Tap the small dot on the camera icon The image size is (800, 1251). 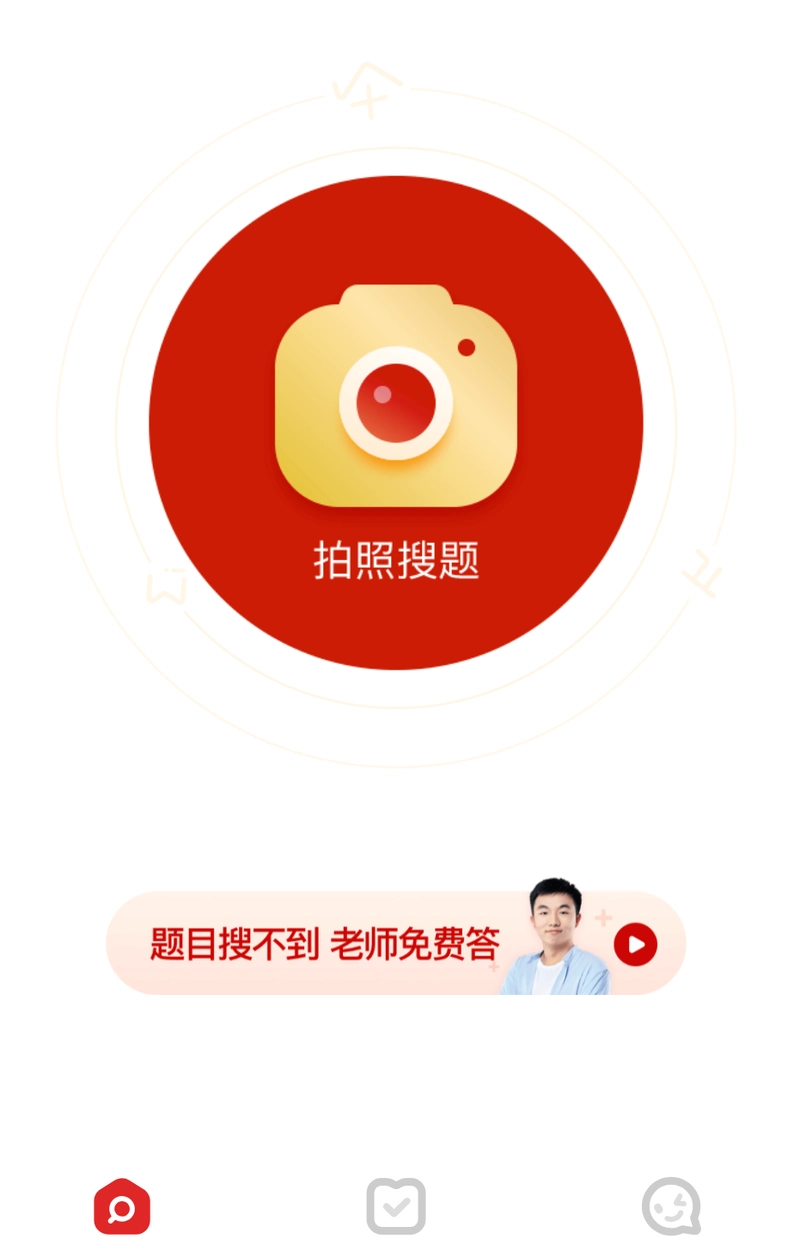465,347
